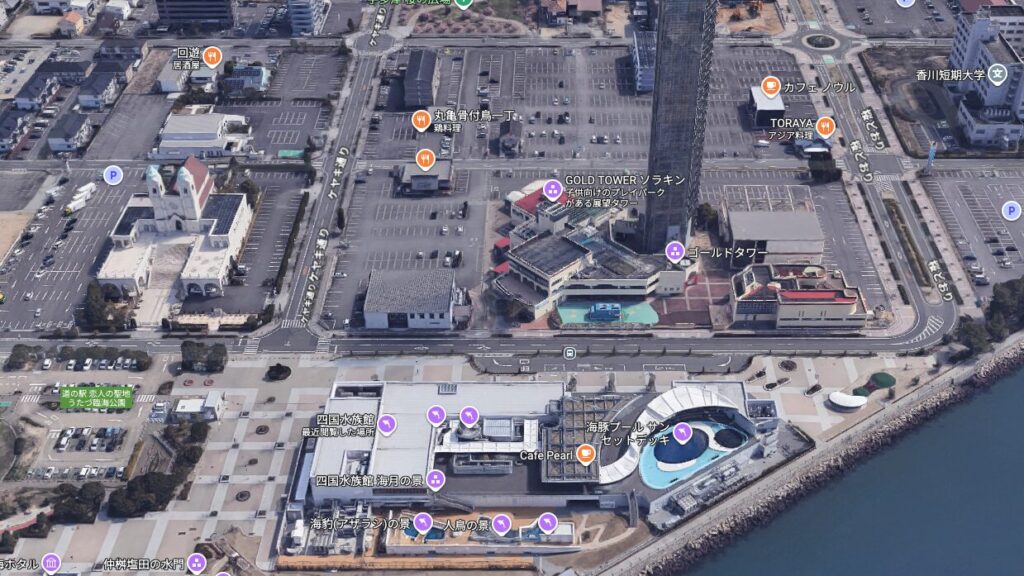Screen dimensions: 1024x576
Task: Tap the TORAYA アジア料理 restaurant pin
Action: pyautogui.click(x=825, y=126)
